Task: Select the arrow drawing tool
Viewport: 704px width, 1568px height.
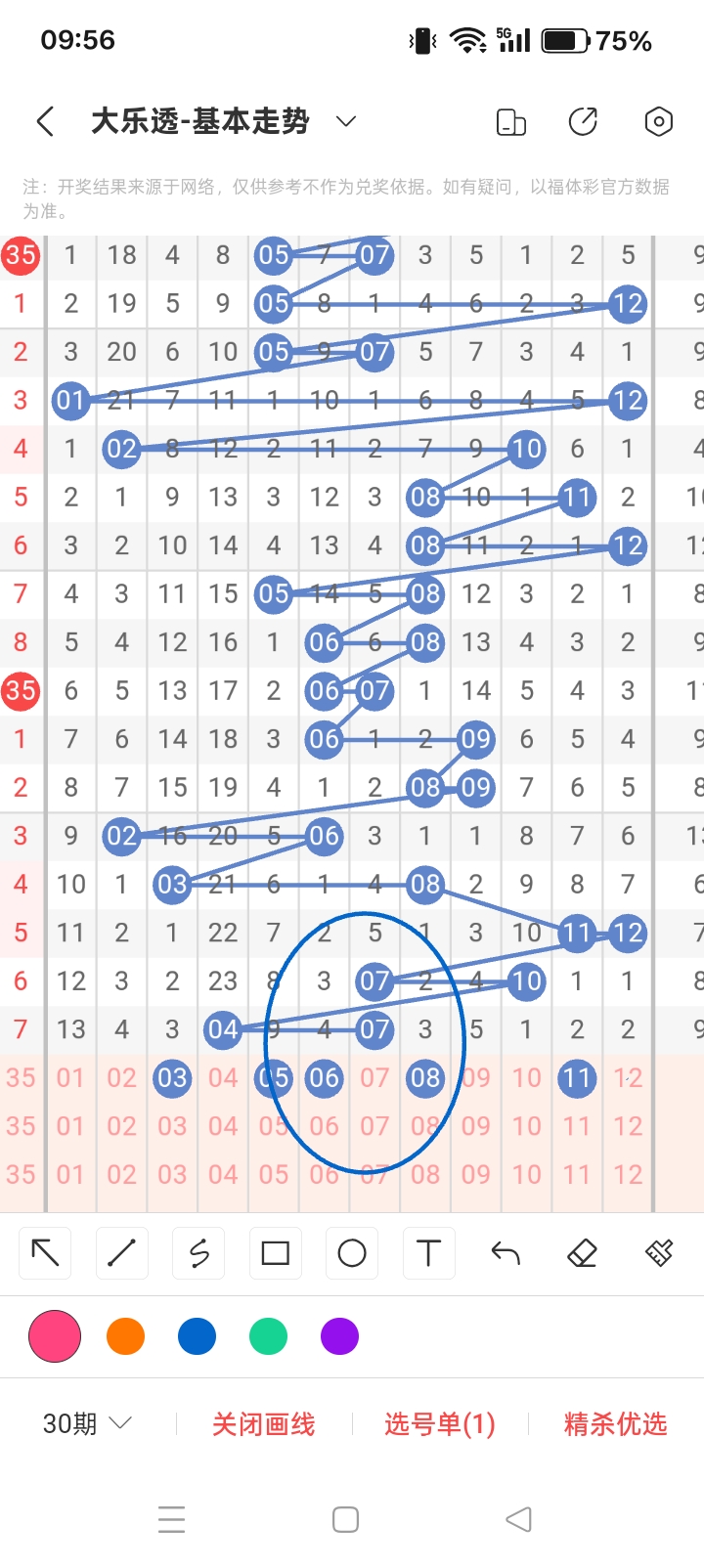Action: (x=46, y=1253)
